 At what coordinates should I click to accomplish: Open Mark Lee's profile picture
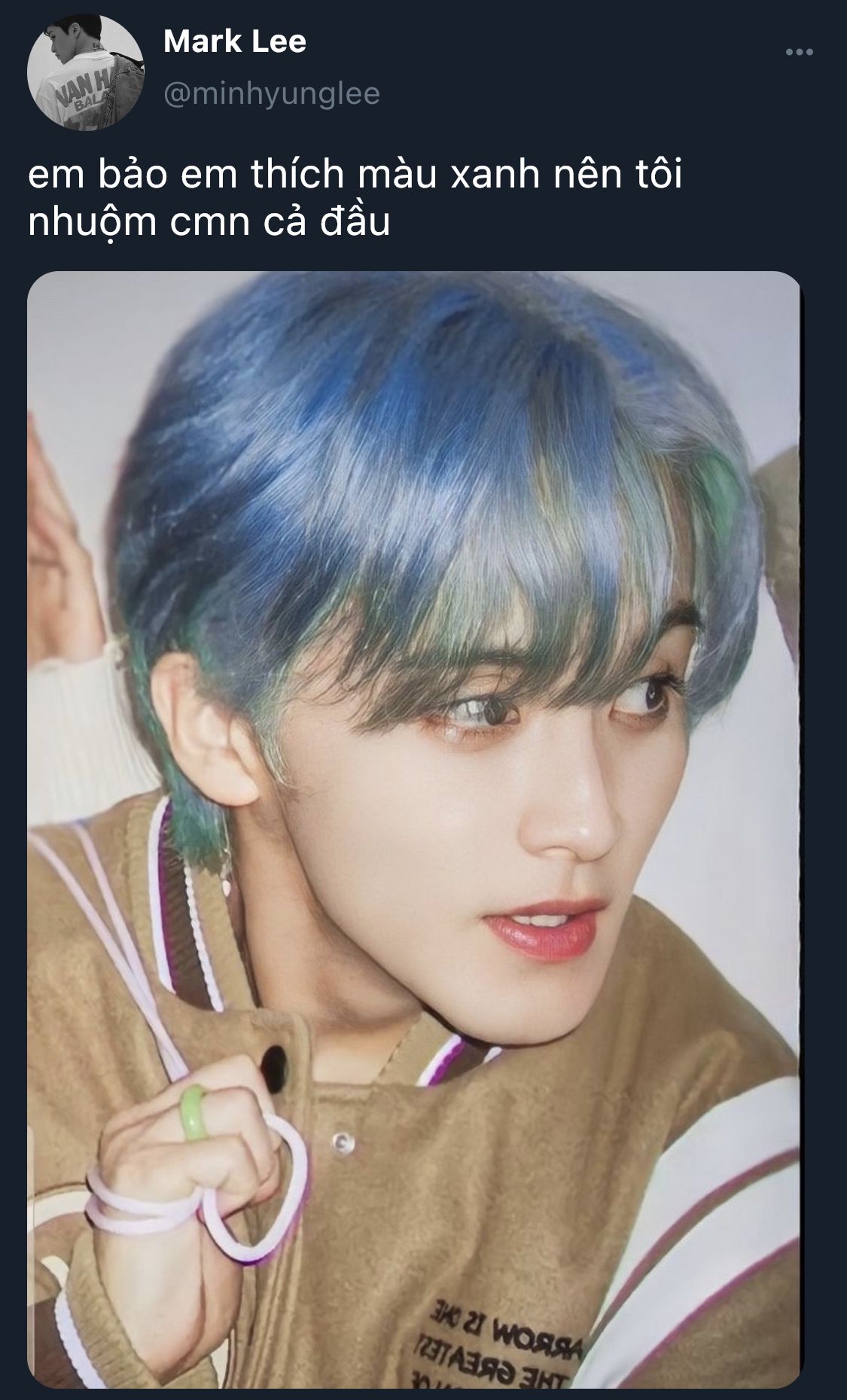tap(85, 72)
